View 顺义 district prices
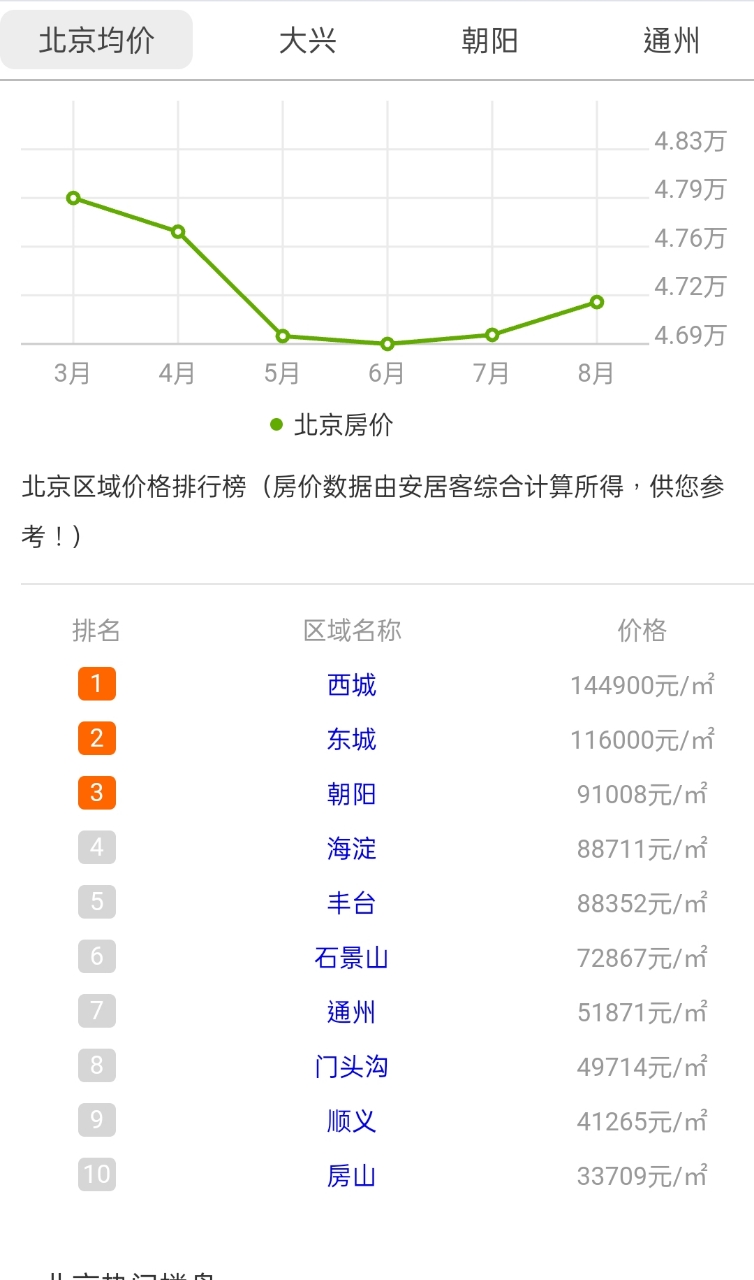Screen dimensions: 754x1280 352,1121
